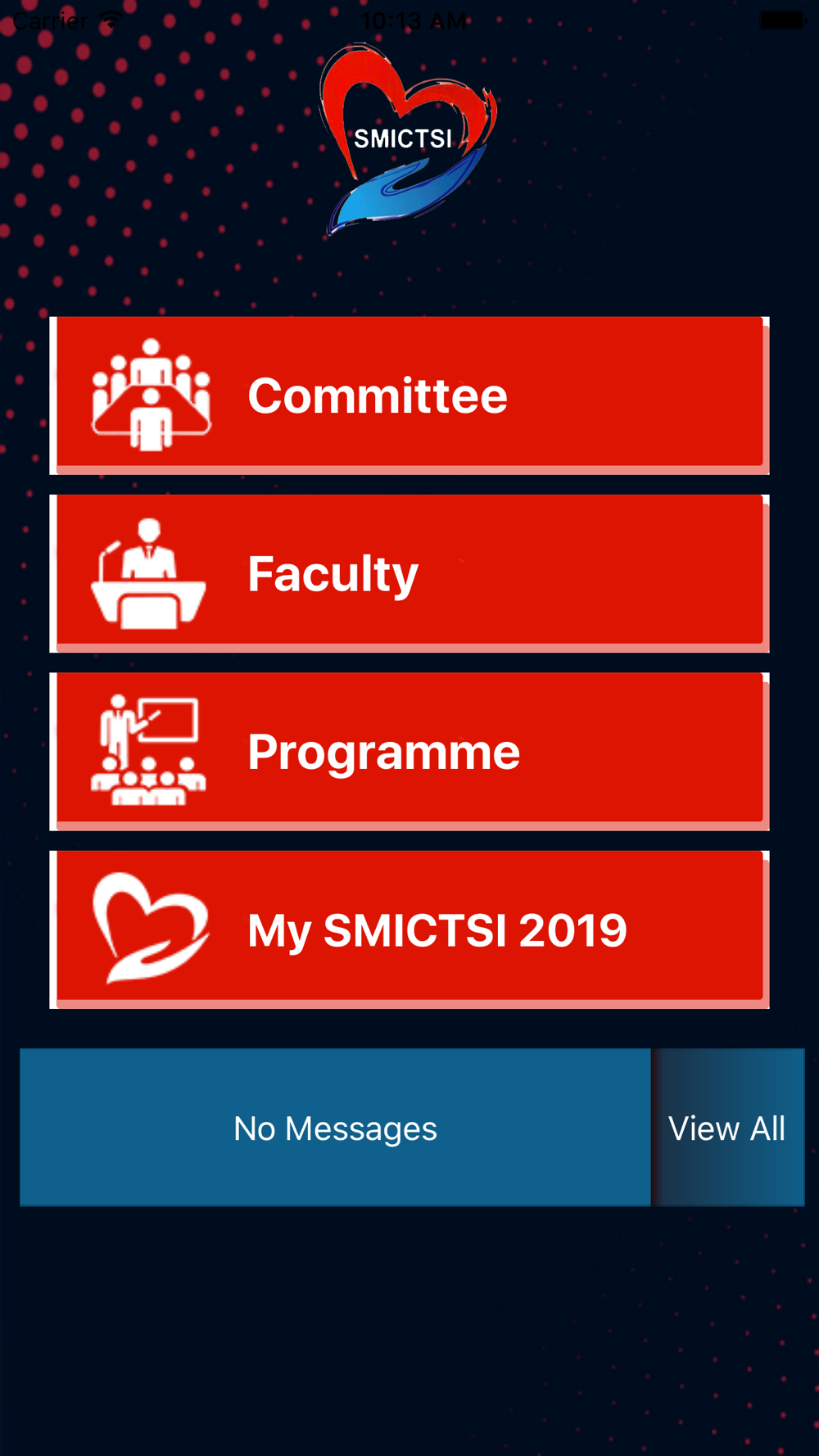Open the Faculty section
819x1456 pixels.
[x=409, y=573]
